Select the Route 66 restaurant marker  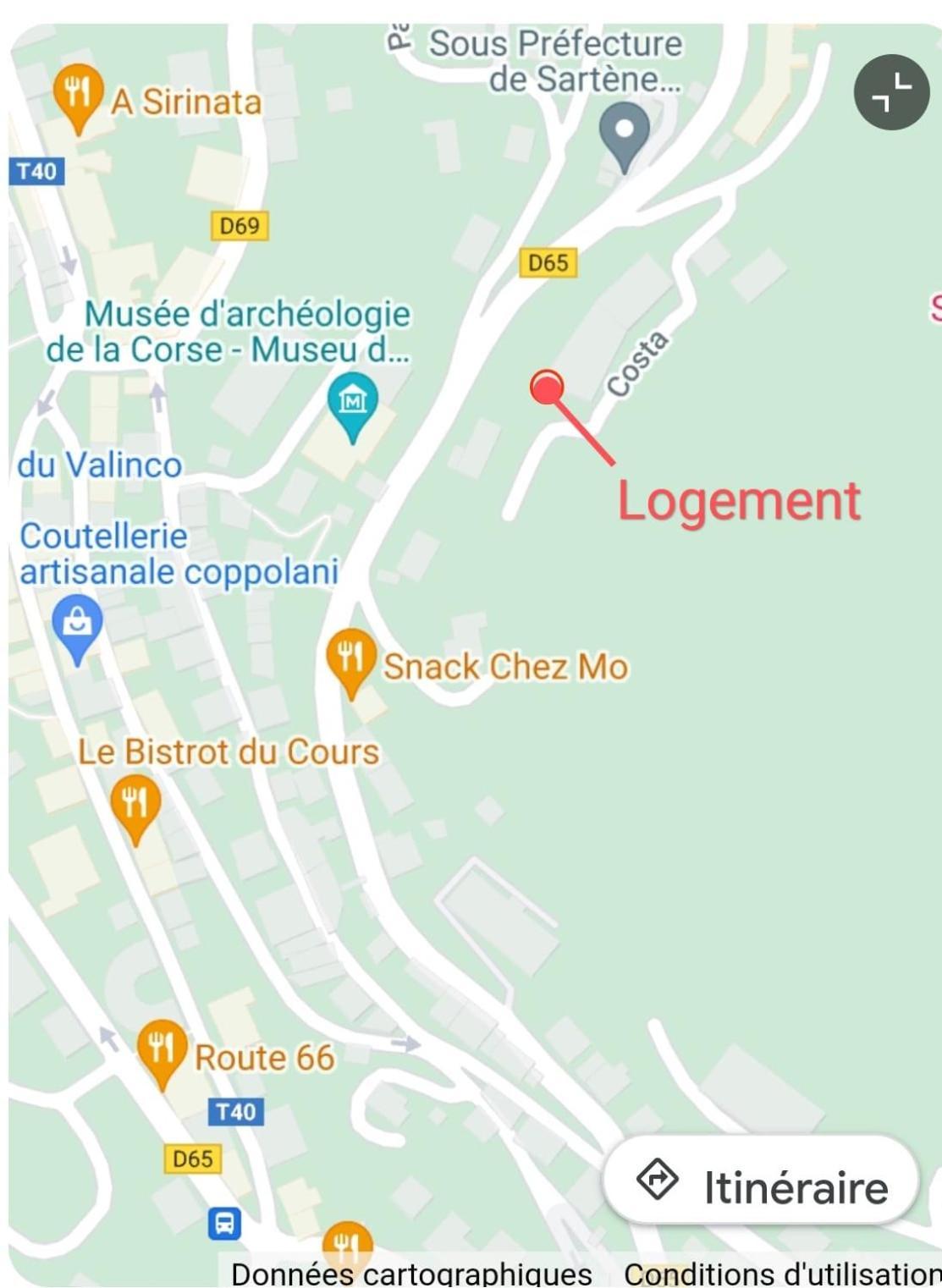point(162,1049)
